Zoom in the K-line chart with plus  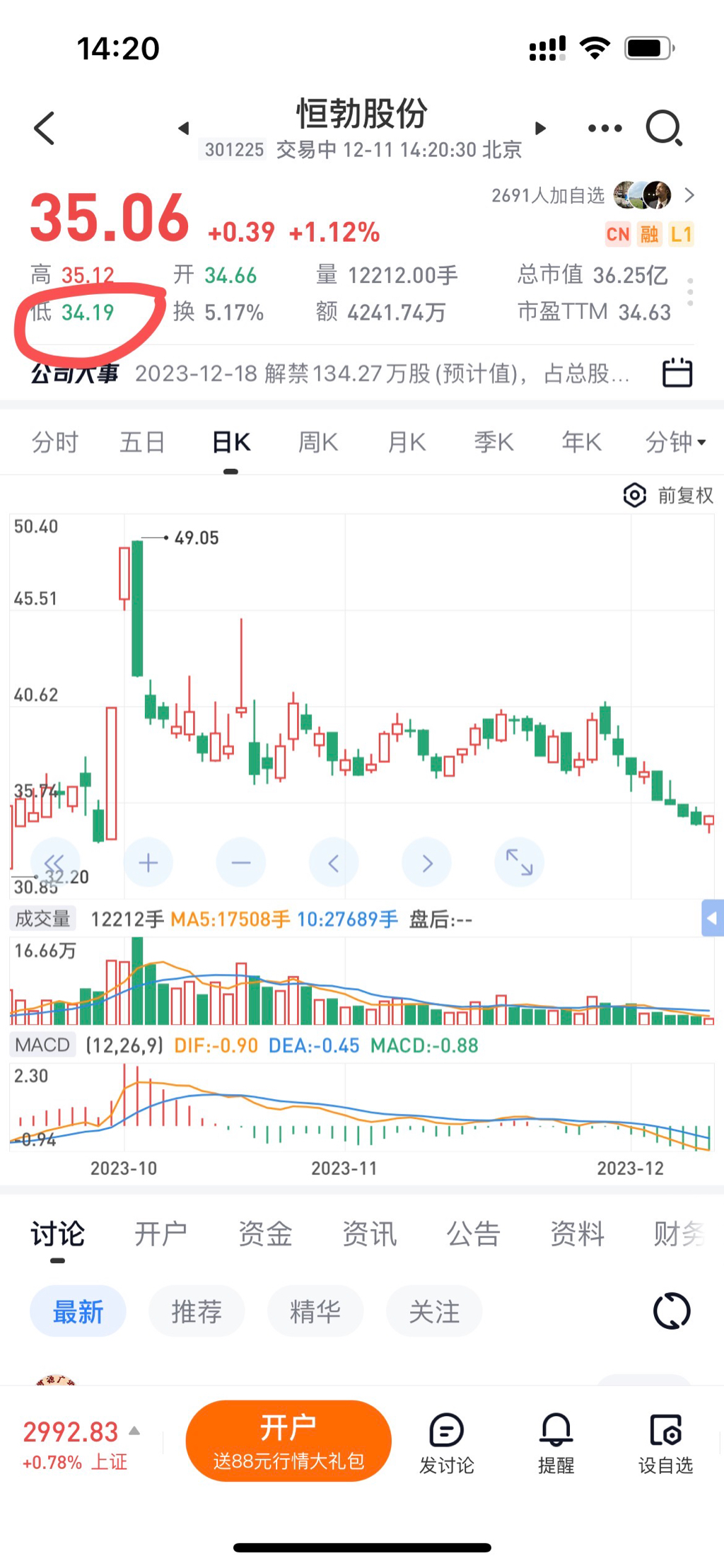click(148, 863)
